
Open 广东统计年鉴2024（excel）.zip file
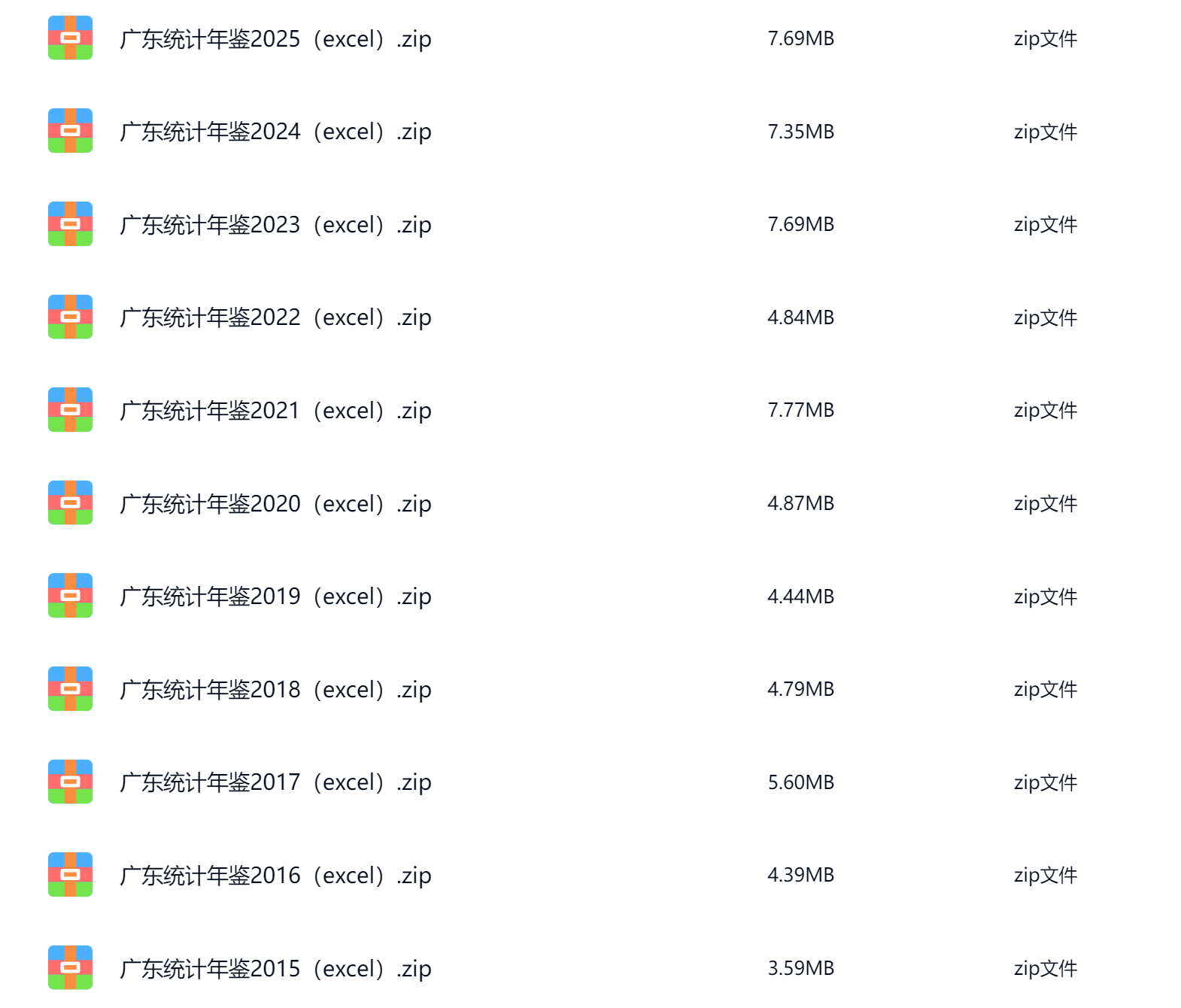click(275, 132)
